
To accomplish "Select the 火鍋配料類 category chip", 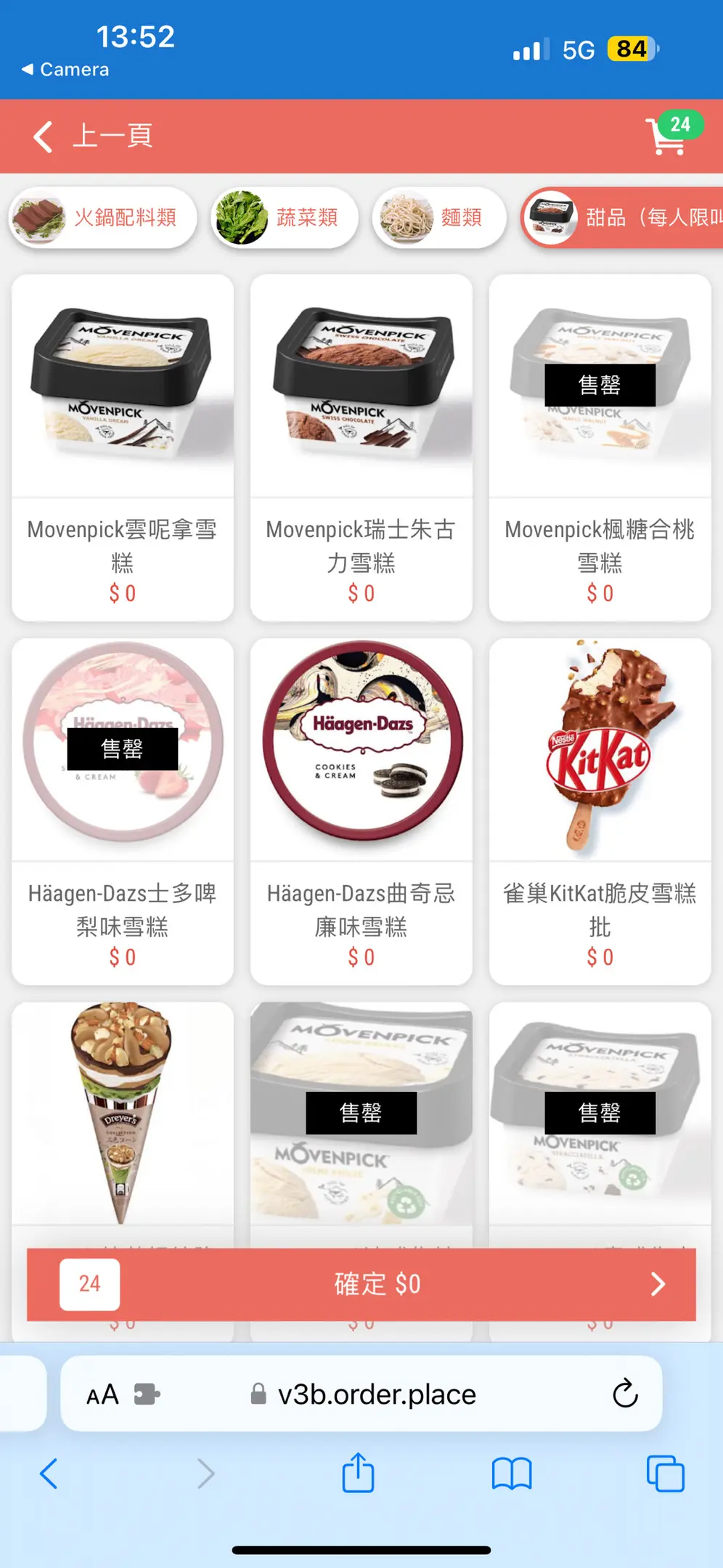I will pos(103,217).
